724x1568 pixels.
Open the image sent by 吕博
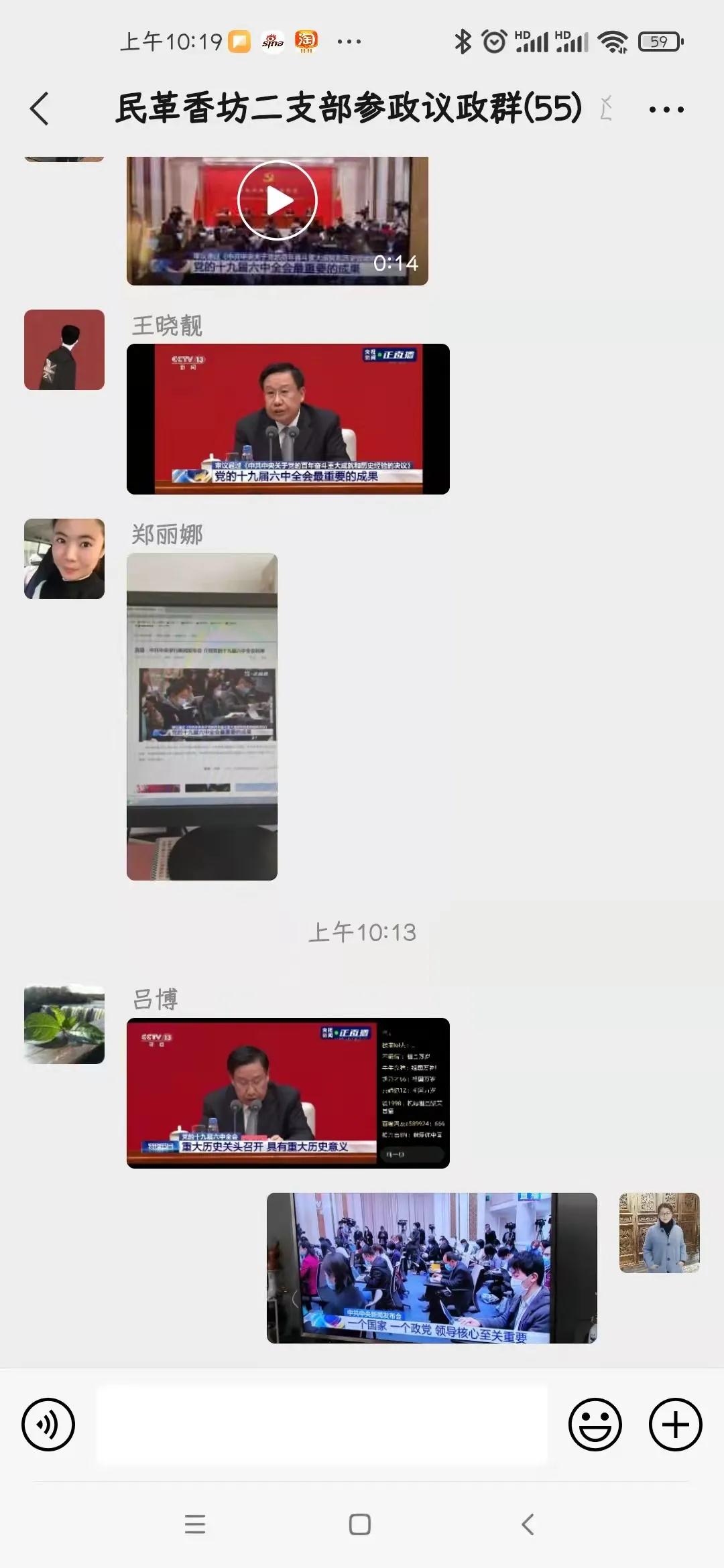[x=288, y=1093]
